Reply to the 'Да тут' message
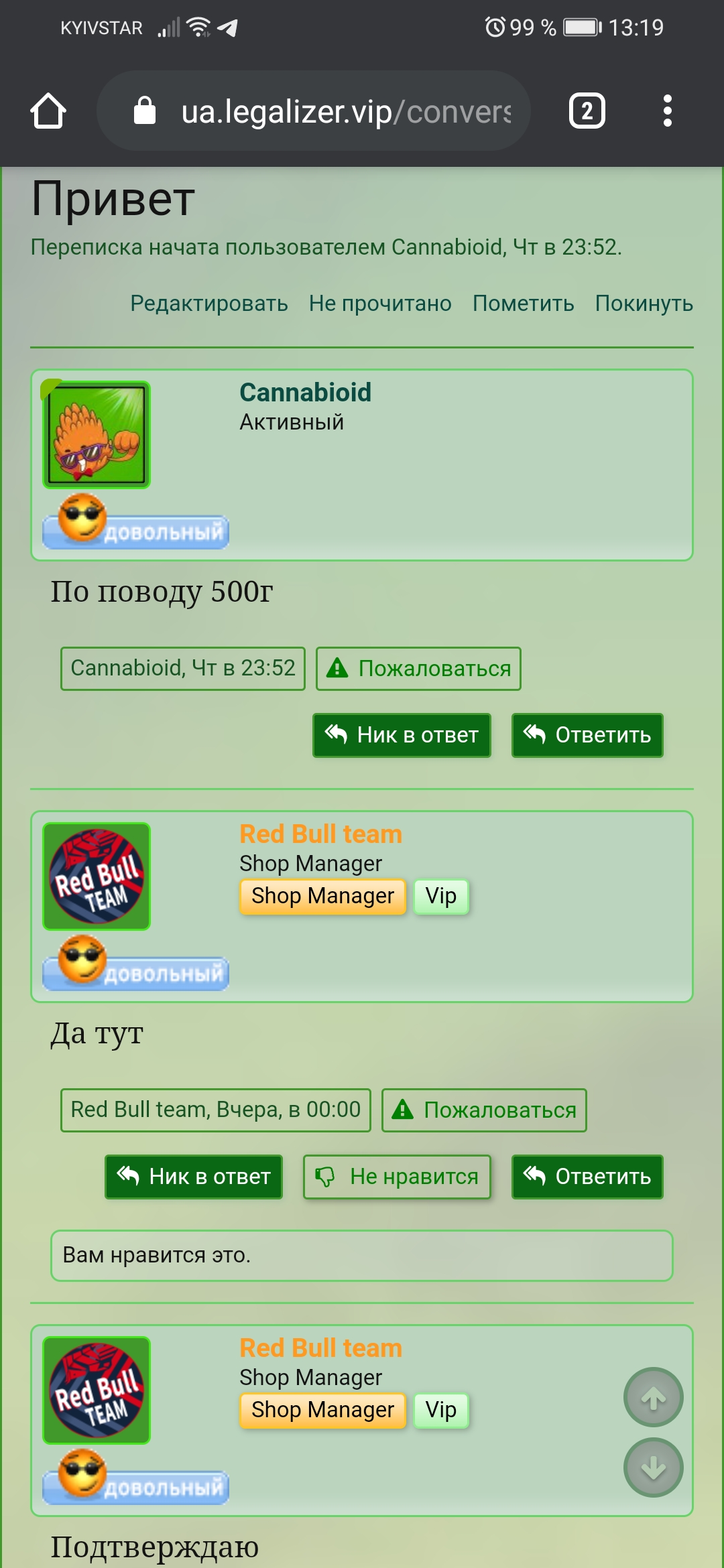This screenshot has width=724, height=1568. [x=587, y=1177]
